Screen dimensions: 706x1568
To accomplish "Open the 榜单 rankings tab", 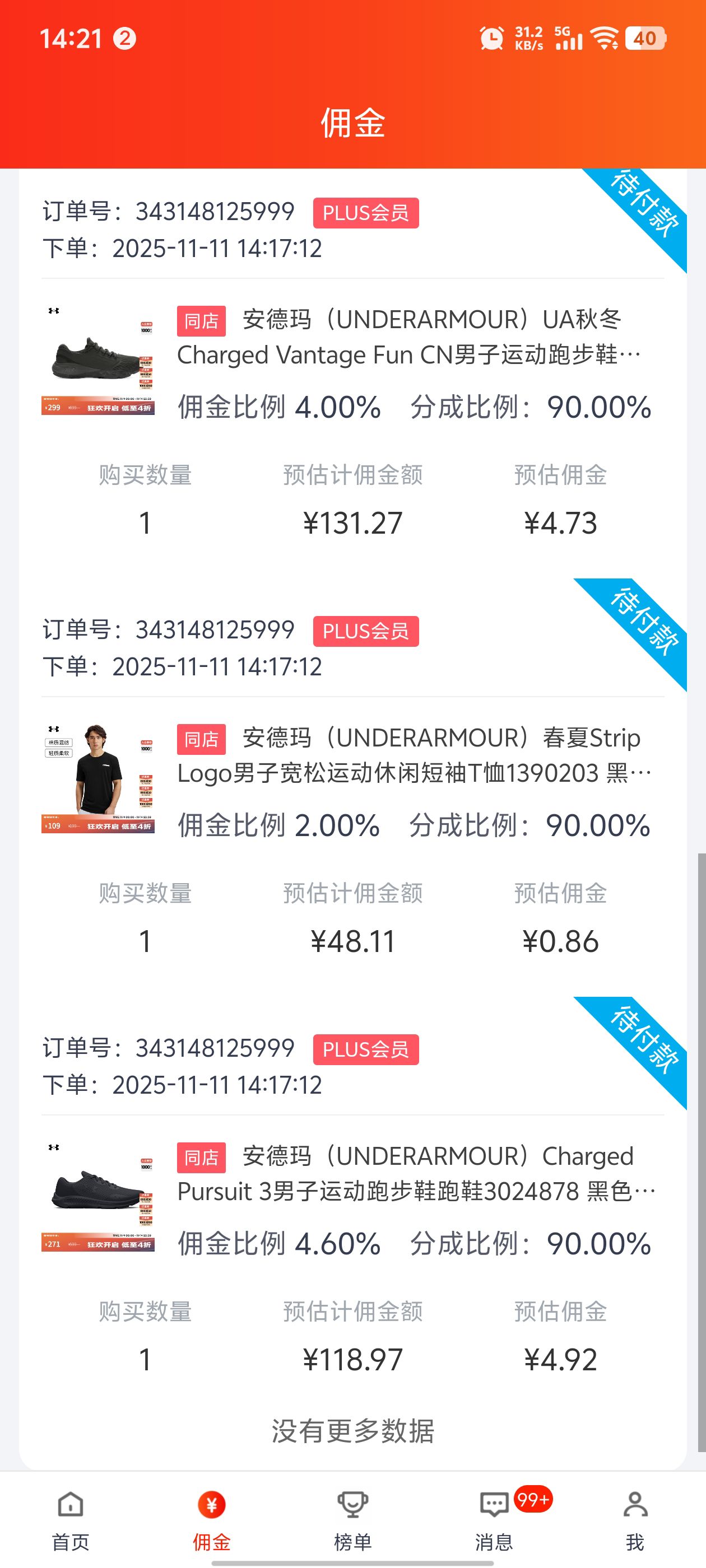I will point(352,1520).
